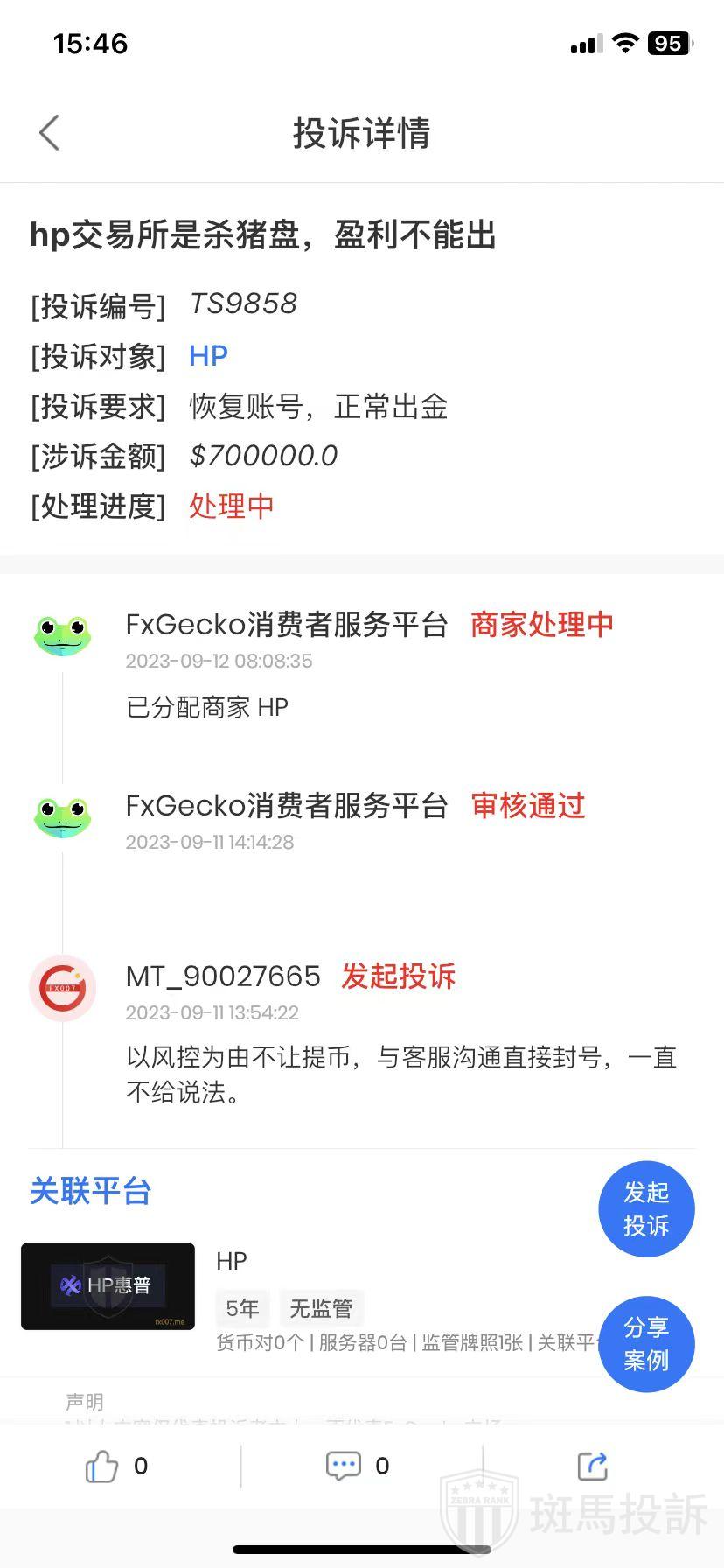Tap the 发起投诉 floating button

(646, 1209)
